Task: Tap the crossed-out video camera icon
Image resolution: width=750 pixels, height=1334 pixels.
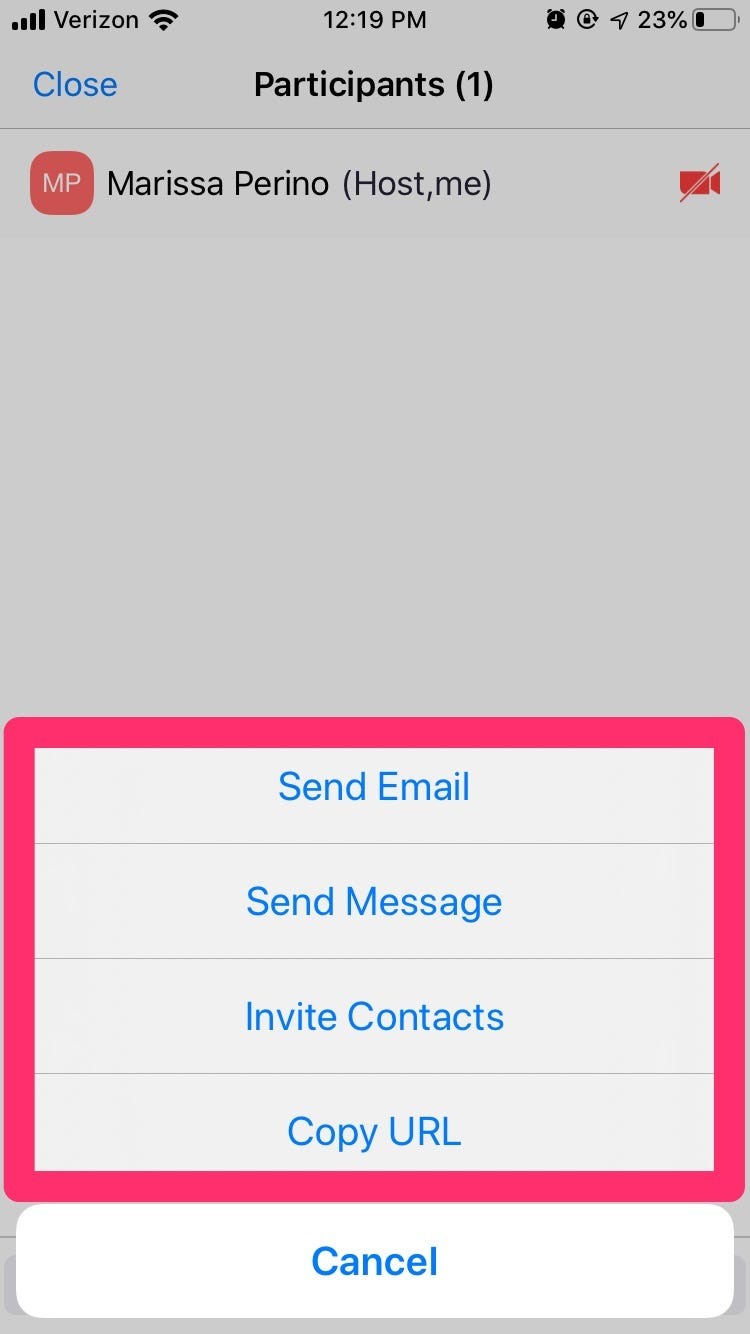Action: click(699, 183)
